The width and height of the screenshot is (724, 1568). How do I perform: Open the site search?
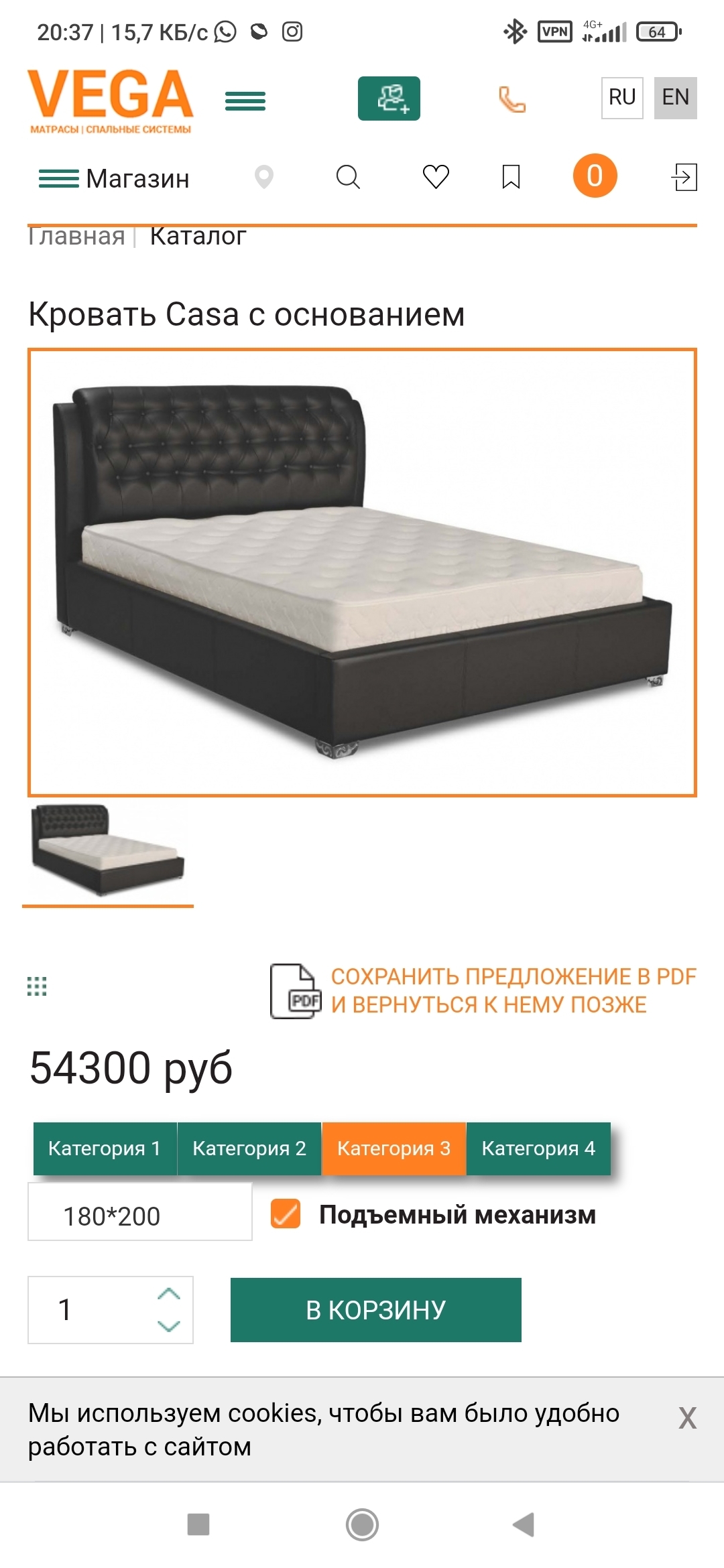point(348,177)
